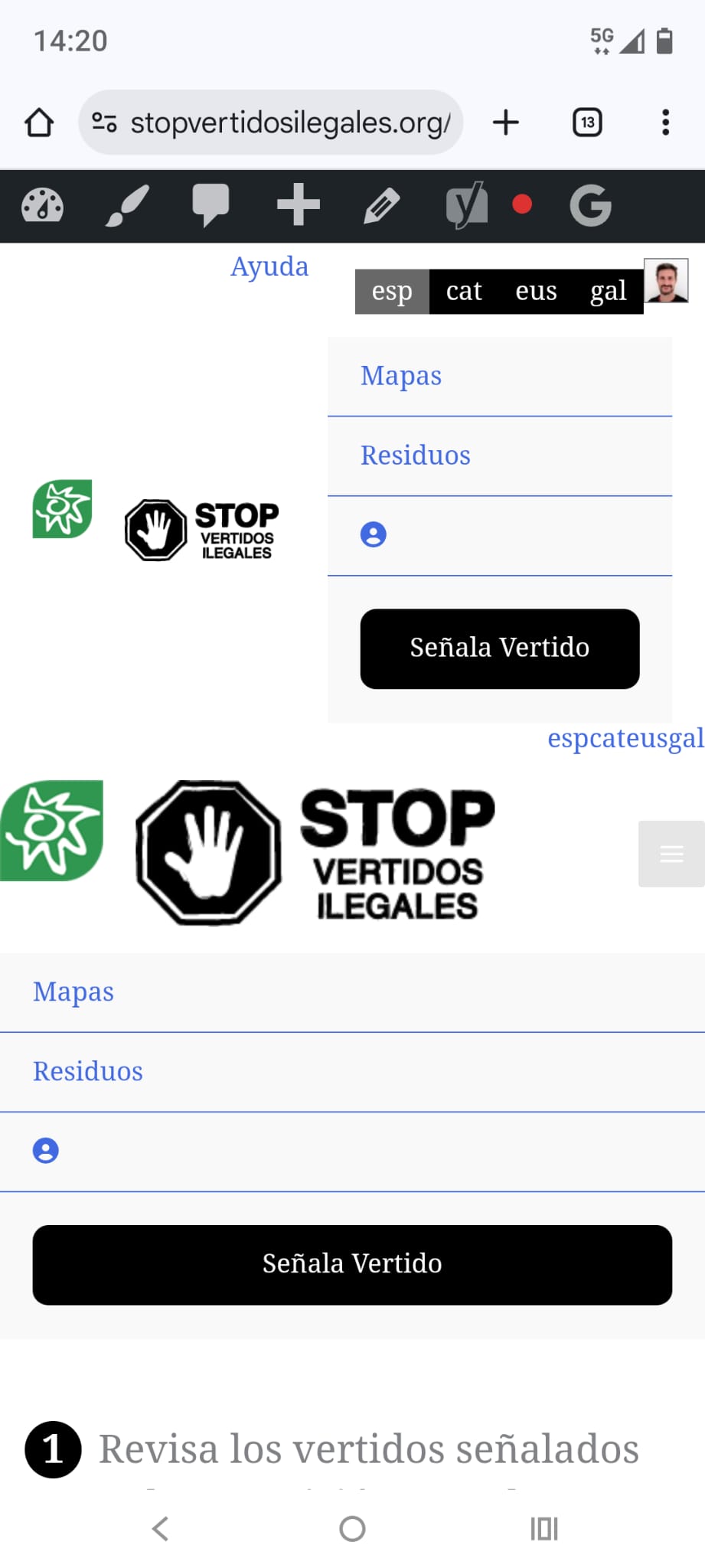Switch the language to cat

pos(465,291)
